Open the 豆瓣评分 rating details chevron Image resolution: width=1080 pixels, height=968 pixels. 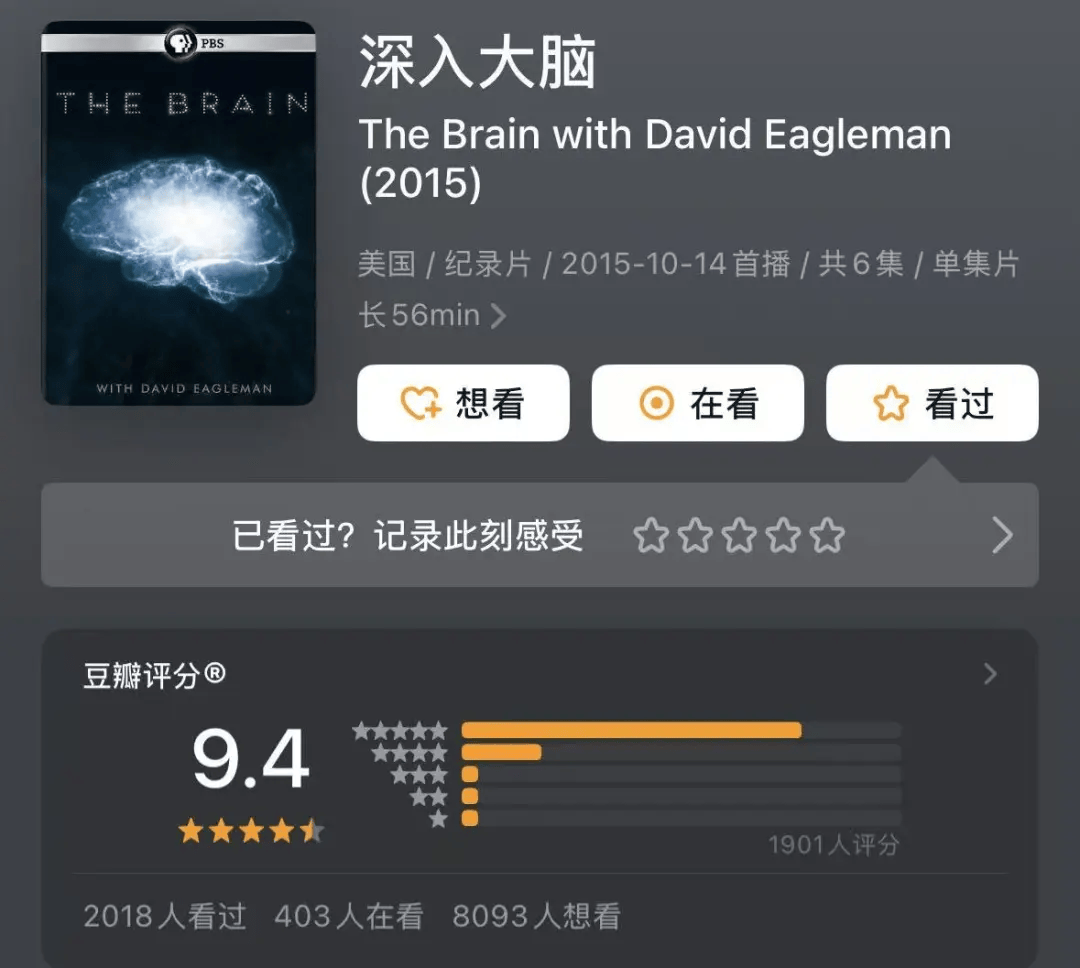click(x=990, y=674)
